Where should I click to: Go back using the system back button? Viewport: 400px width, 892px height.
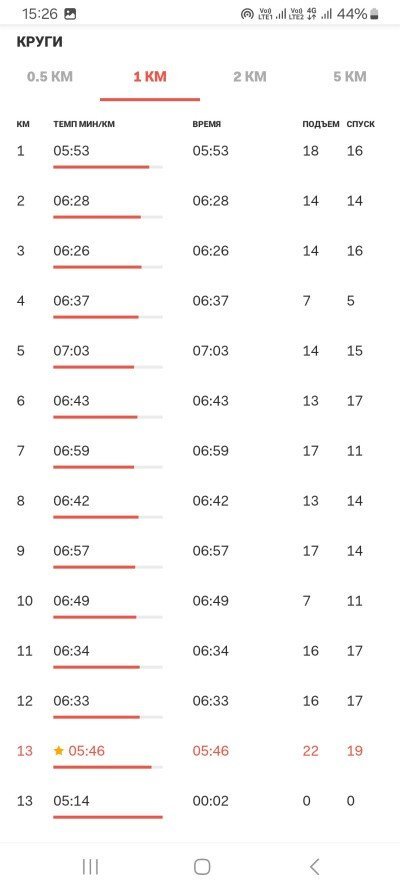(x=314, y=867)
